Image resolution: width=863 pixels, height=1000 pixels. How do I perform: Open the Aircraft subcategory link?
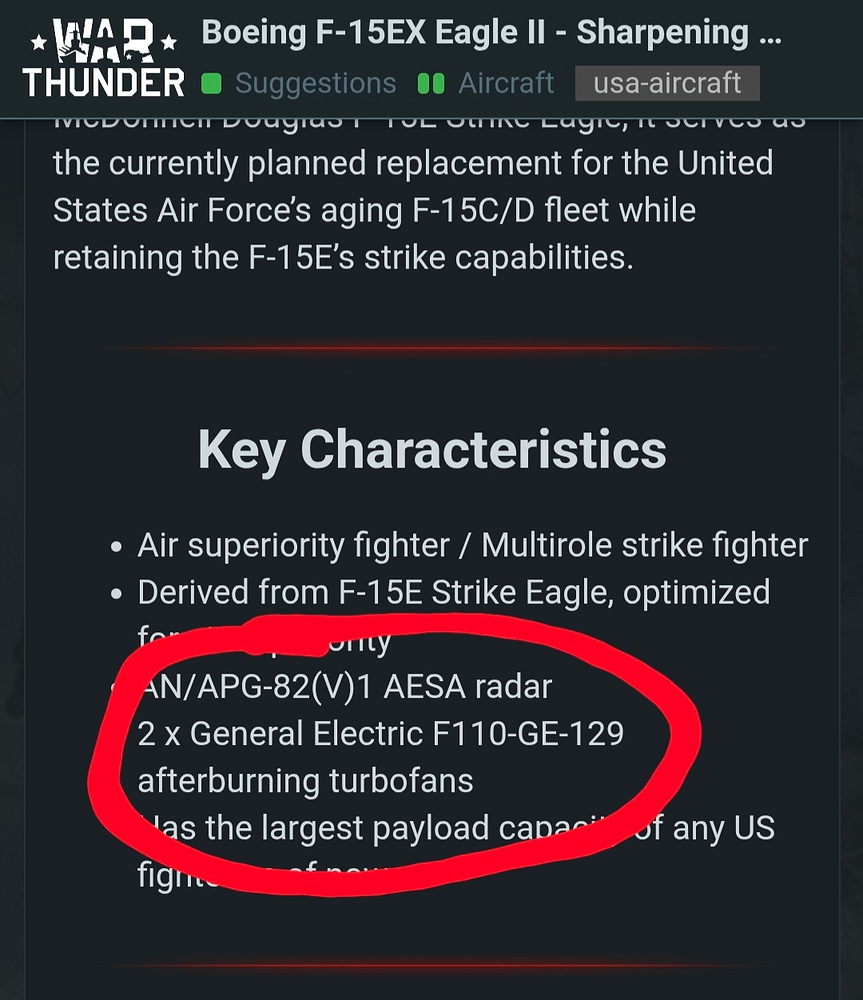click(505, 83)
